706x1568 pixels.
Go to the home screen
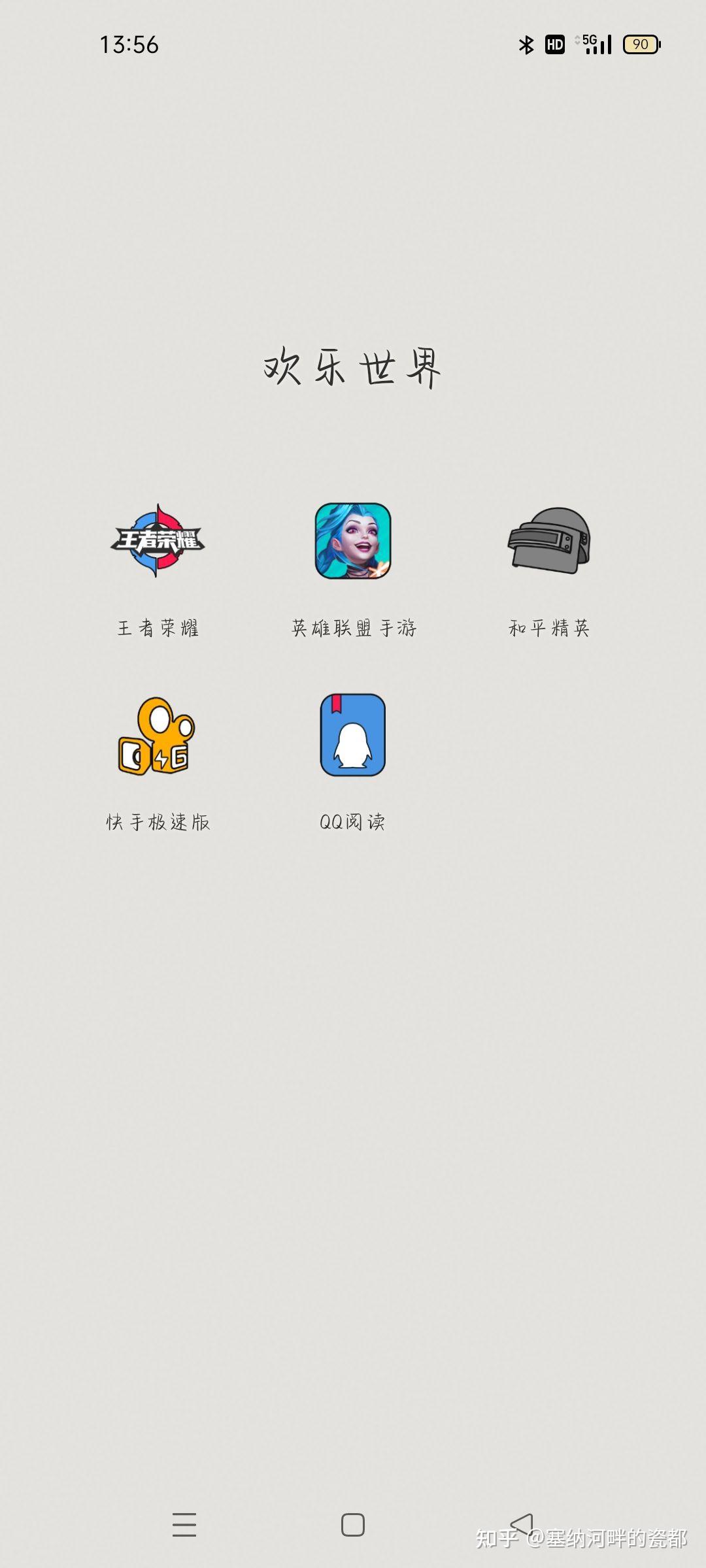(x=353, y=1525)
